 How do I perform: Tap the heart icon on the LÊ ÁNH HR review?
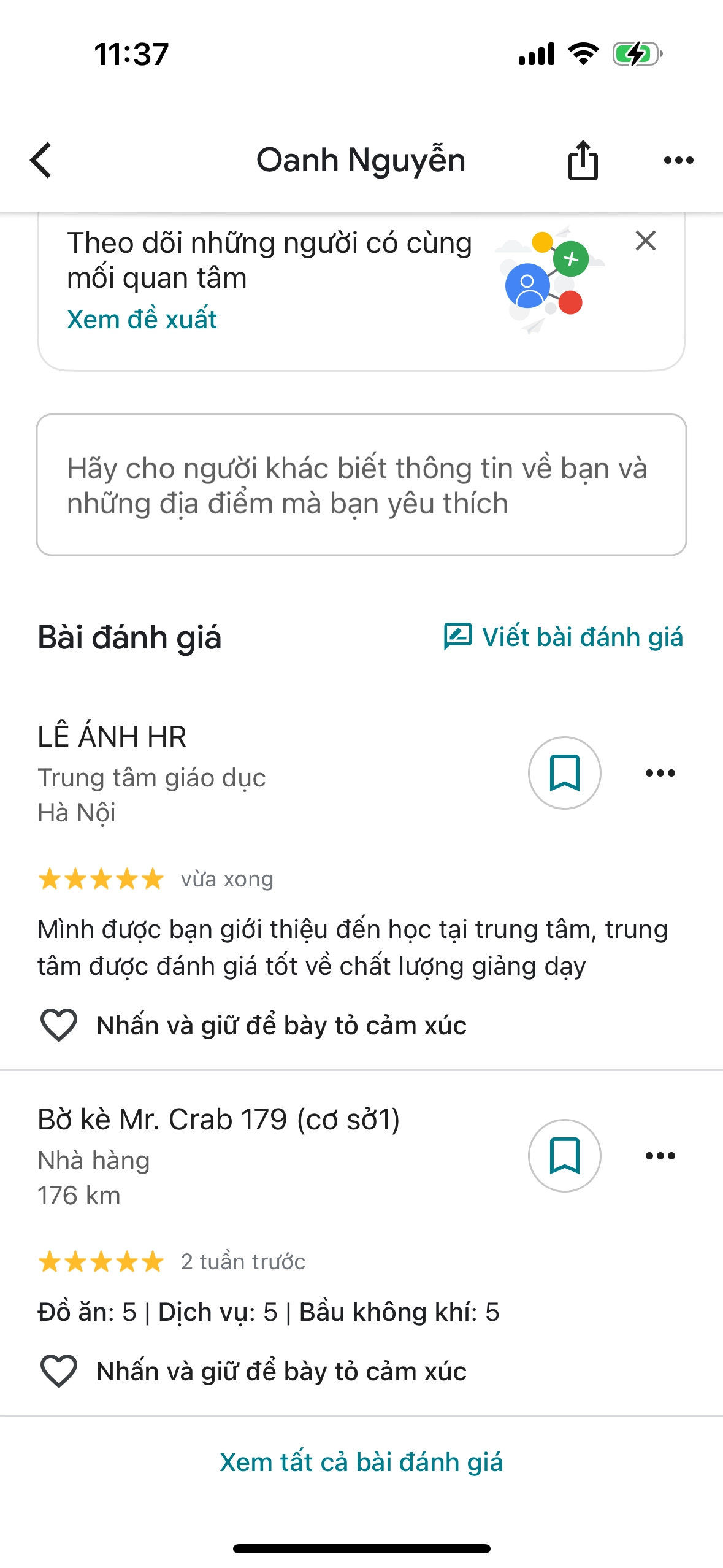(x=58, y=1024)
